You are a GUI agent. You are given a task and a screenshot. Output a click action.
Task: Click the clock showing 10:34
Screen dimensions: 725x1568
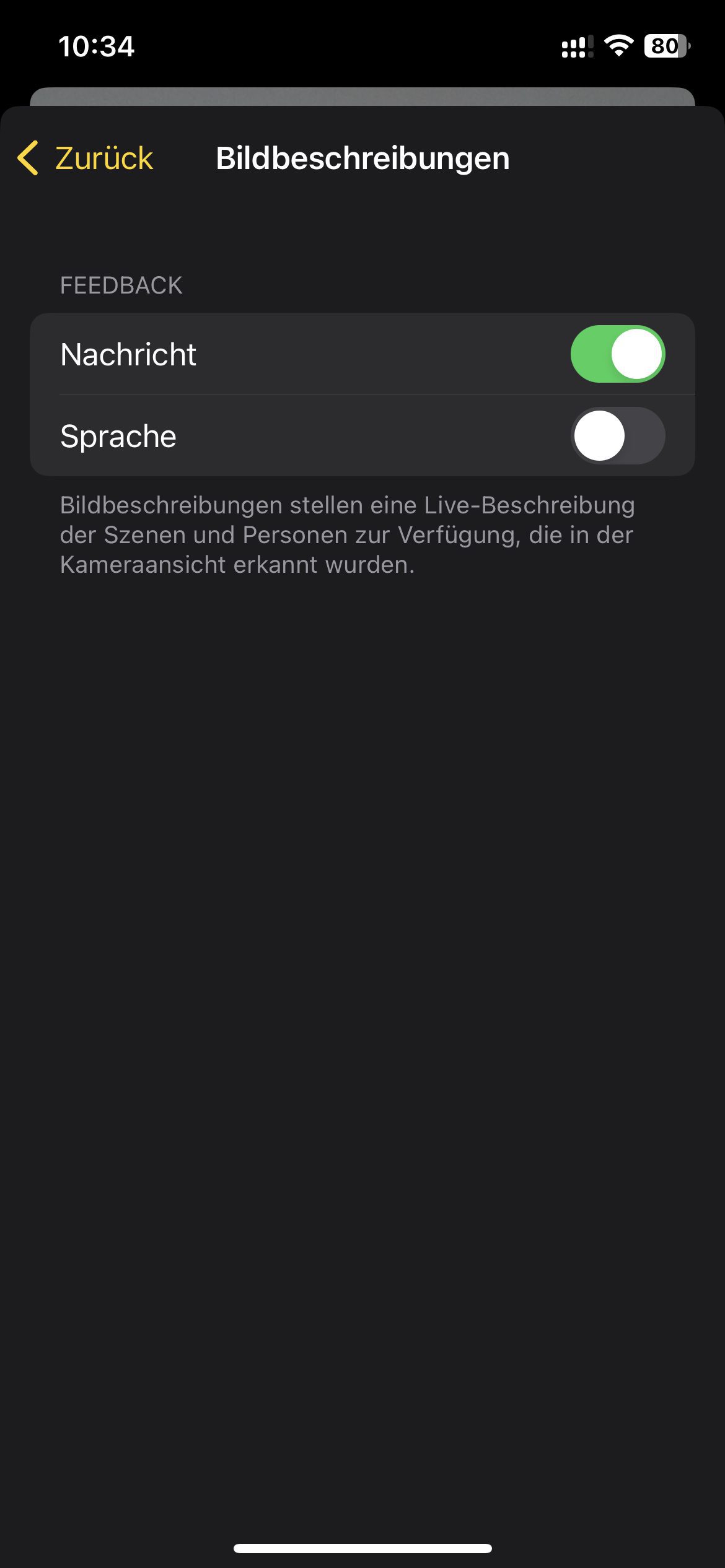coord(97,47)
